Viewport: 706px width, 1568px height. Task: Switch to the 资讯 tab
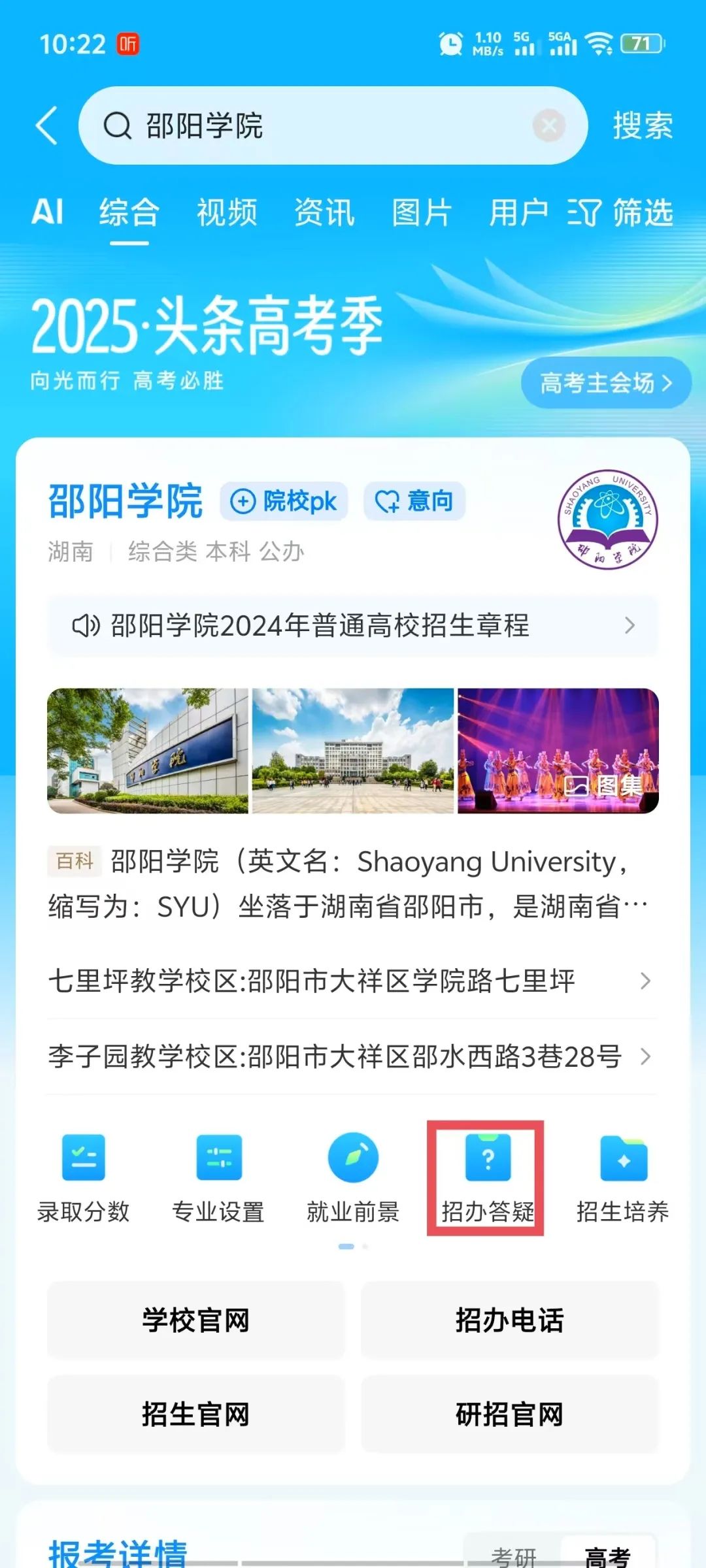(324, 213)
